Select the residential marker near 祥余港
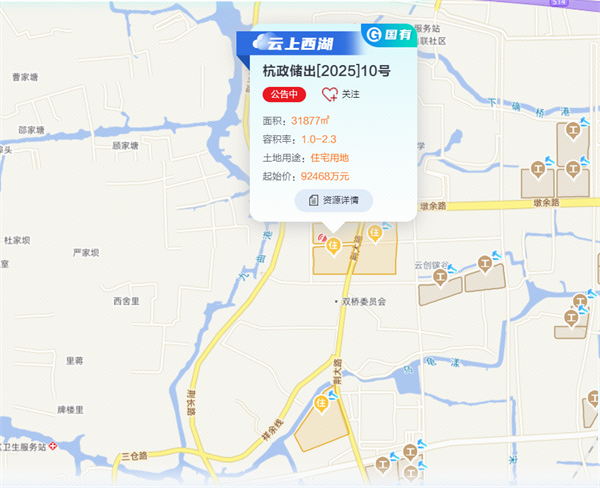The width and height of the screenshot is (600, 488). pyautogui.click(x=322, y=404)
